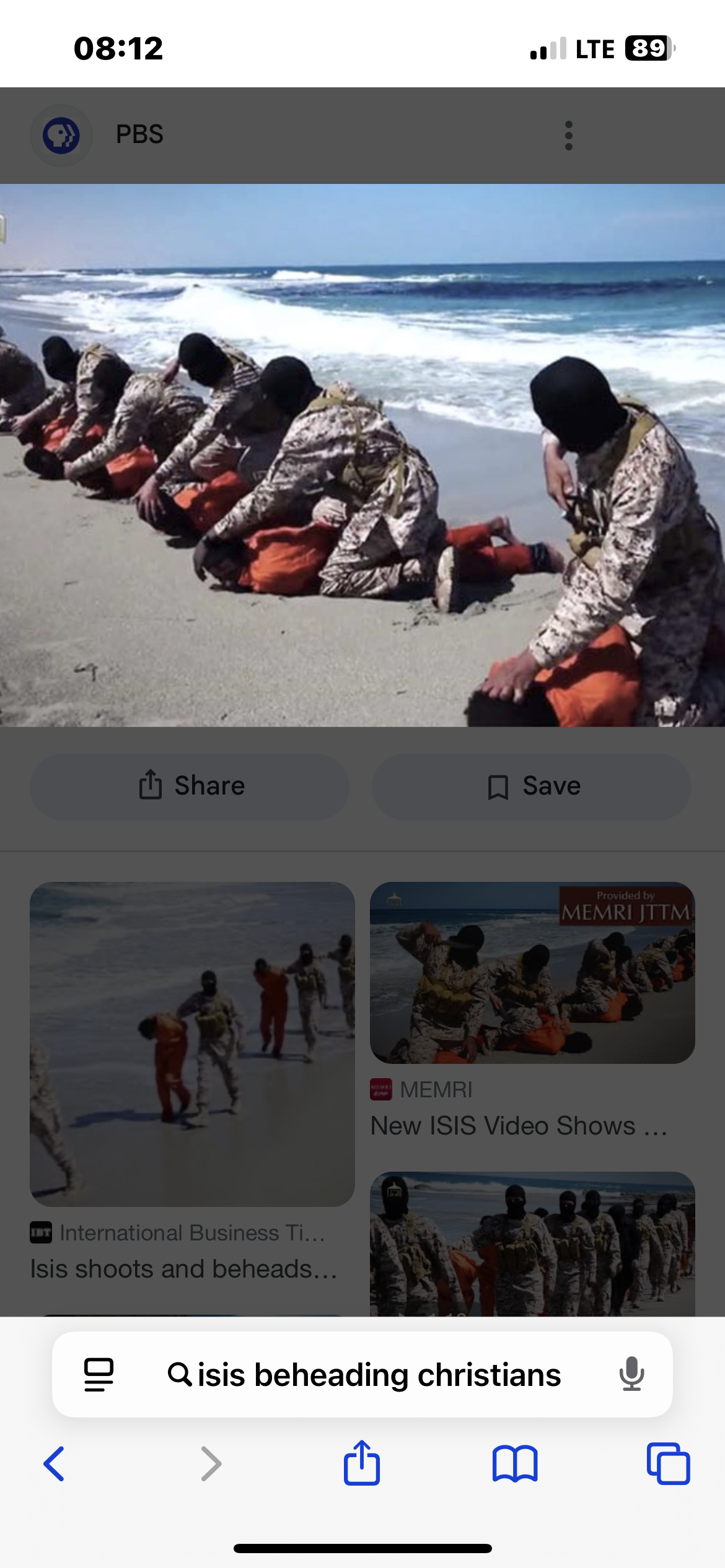Show all open Safari tabs

click(668, 1464)
